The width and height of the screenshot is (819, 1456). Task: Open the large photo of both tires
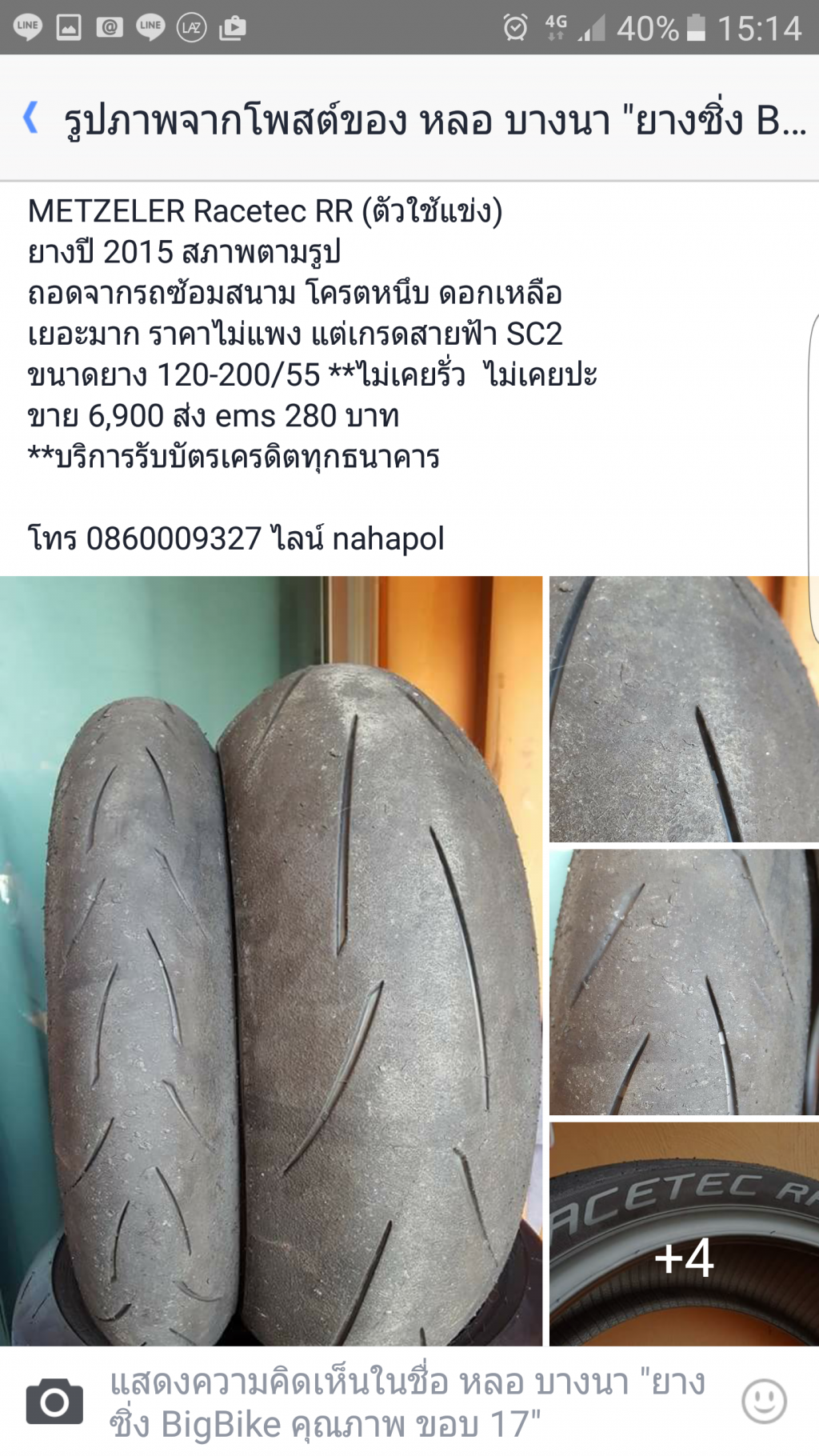[x=270, y=960]
